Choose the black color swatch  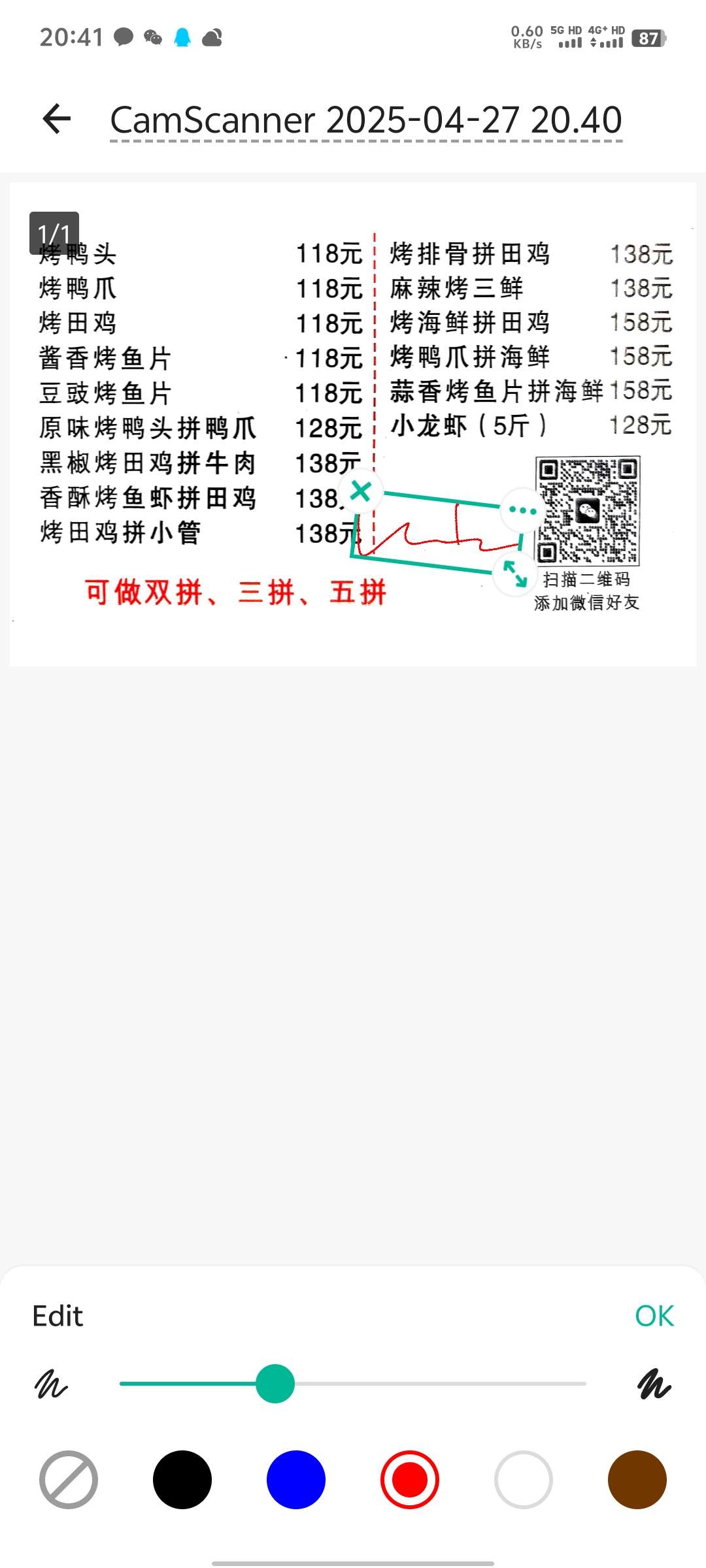tap(182, 1480)
